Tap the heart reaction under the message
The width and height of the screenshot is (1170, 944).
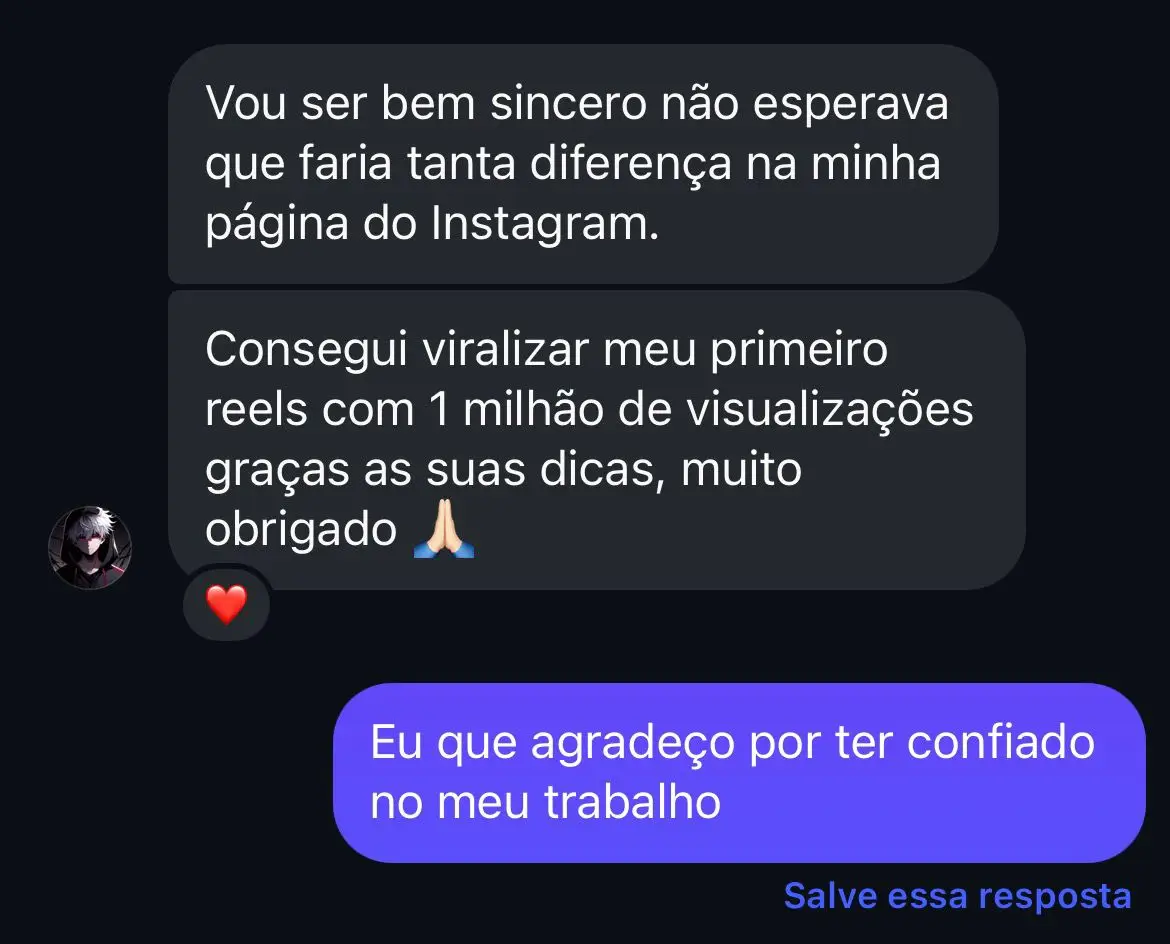tap(226, 605)
